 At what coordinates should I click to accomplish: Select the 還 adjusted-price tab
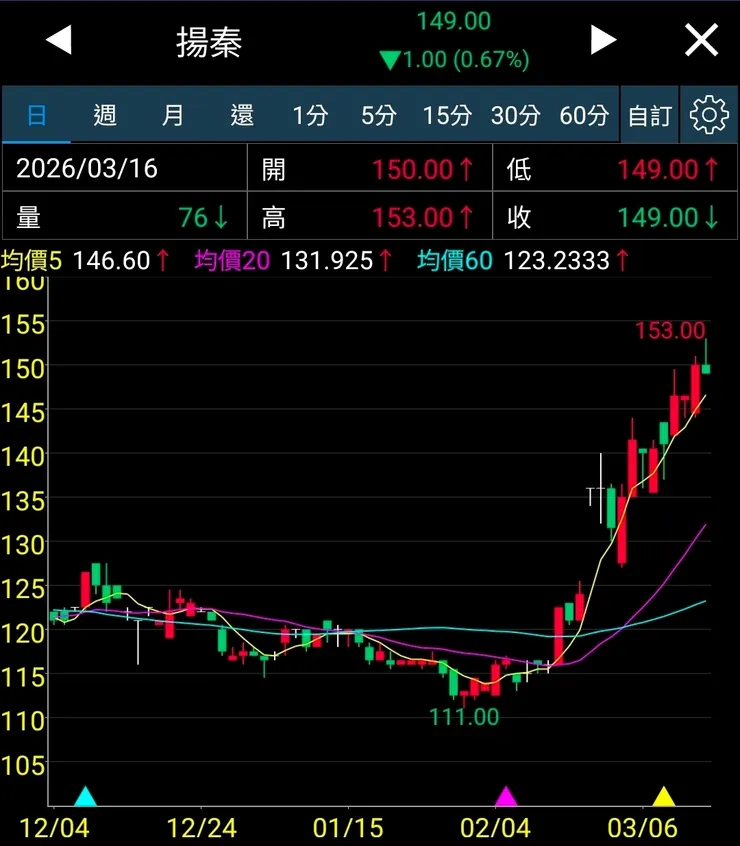point(242,116)
